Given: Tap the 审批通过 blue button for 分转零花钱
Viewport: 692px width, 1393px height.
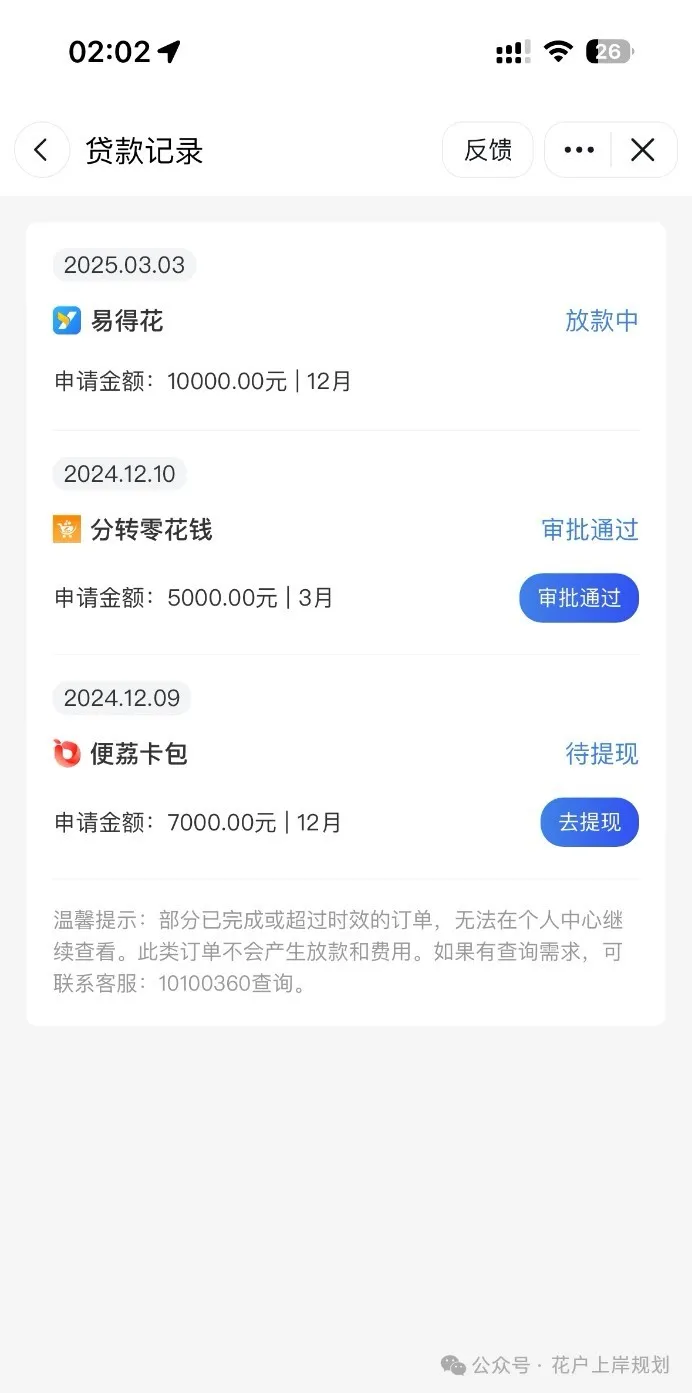Looking at the screenshot, I should [x=579, y=598].
